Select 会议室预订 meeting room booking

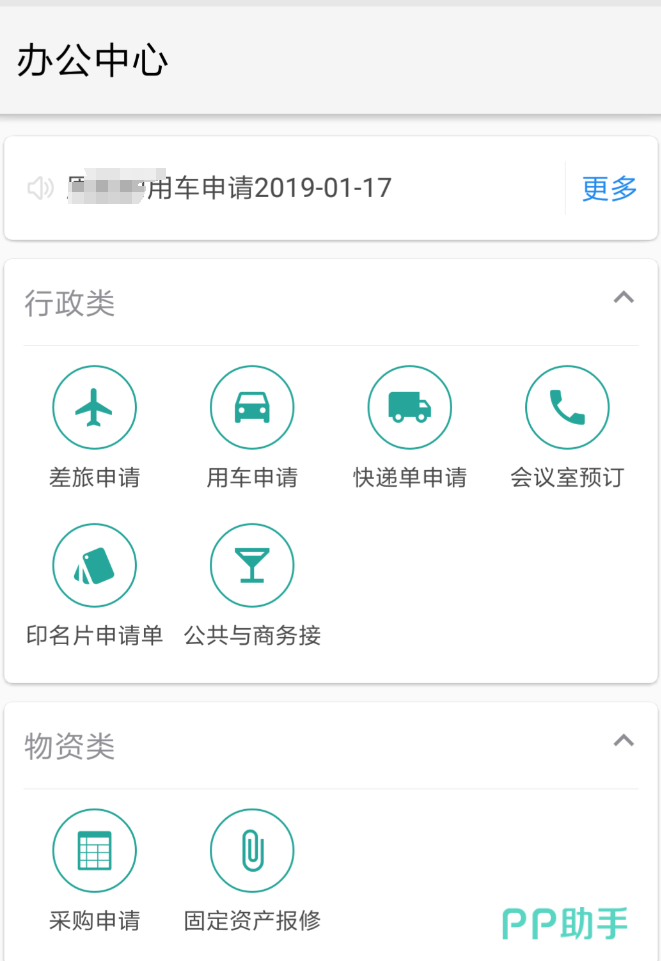click(567, 408)
